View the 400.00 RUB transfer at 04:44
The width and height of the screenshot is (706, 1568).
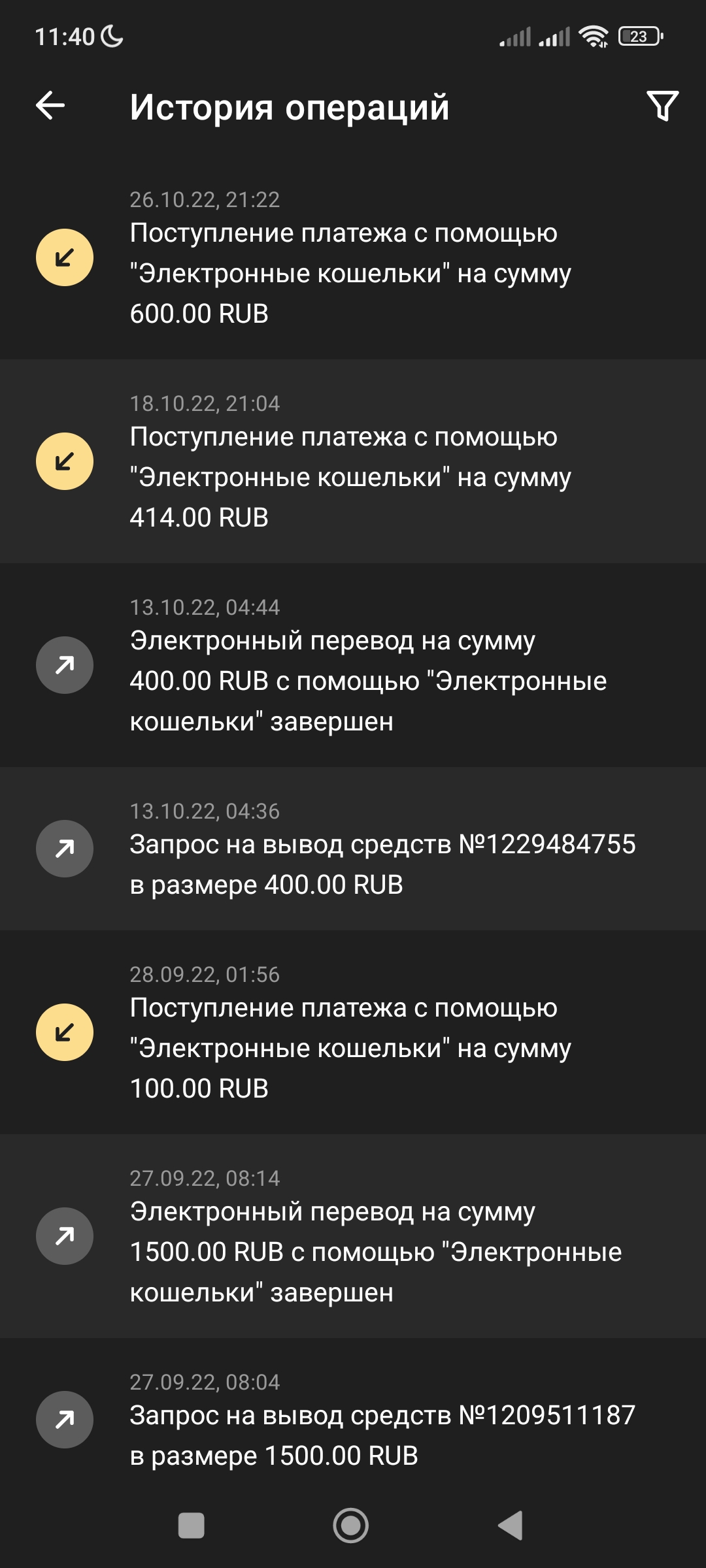coord(353,666)
